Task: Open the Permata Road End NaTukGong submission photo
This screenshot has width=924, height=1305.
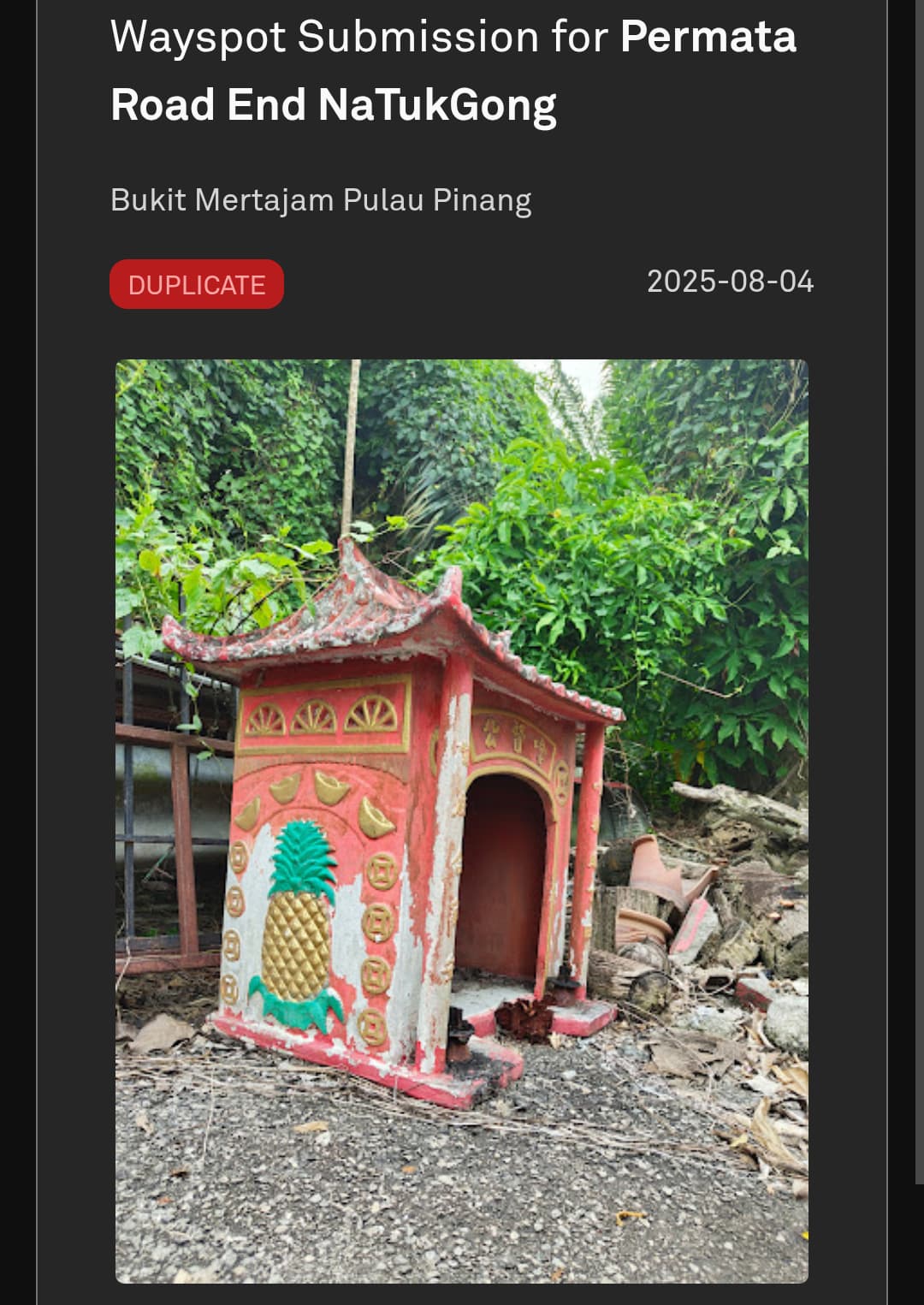Action: pos(462,820)
